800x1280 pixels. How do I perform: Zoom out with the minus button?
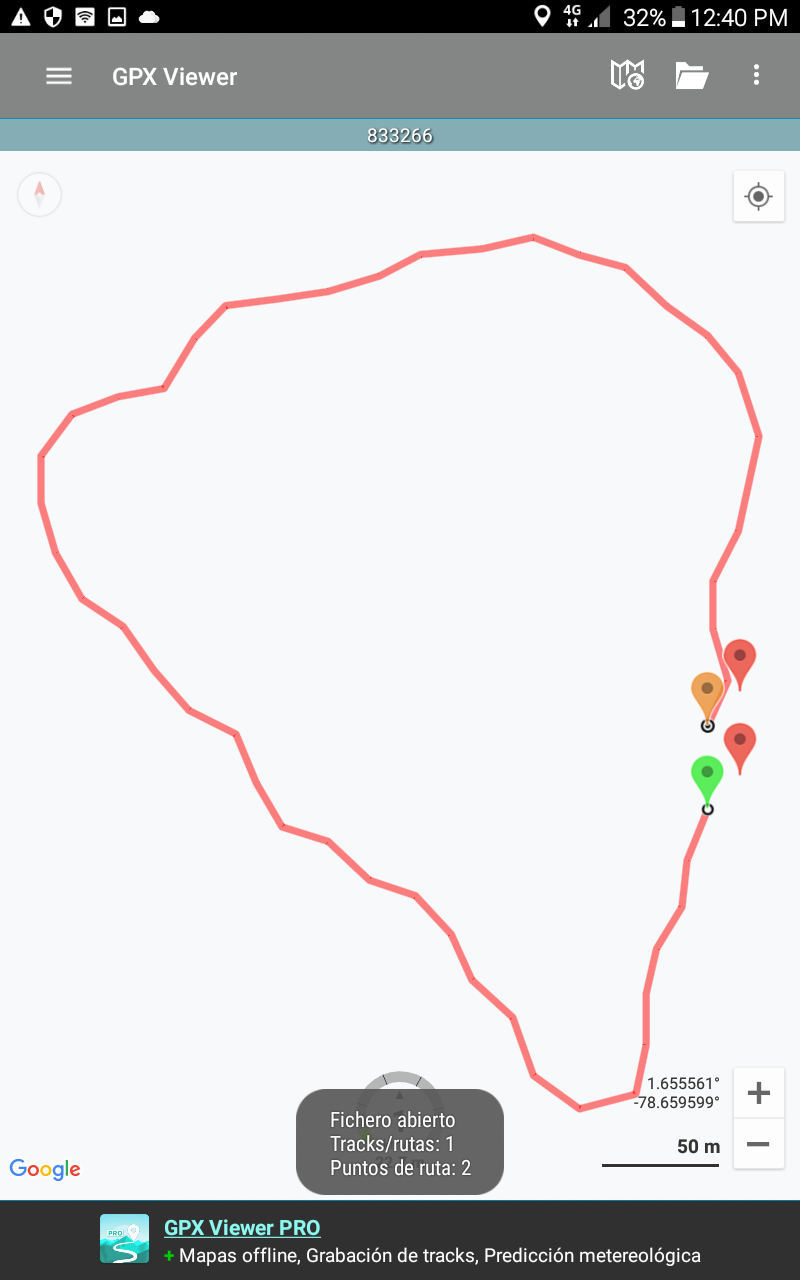coord(758,1144)
